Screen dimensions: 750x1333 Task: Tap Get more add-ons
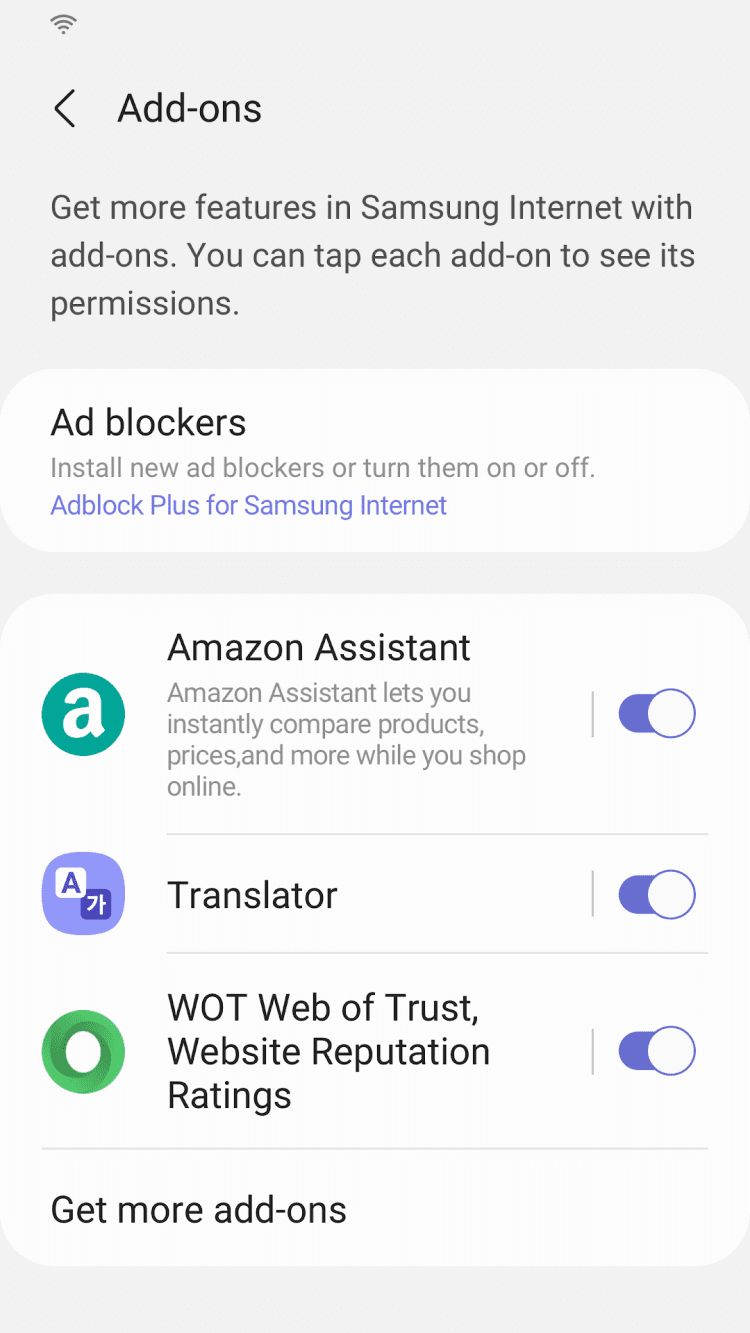tap(199, 1210)
